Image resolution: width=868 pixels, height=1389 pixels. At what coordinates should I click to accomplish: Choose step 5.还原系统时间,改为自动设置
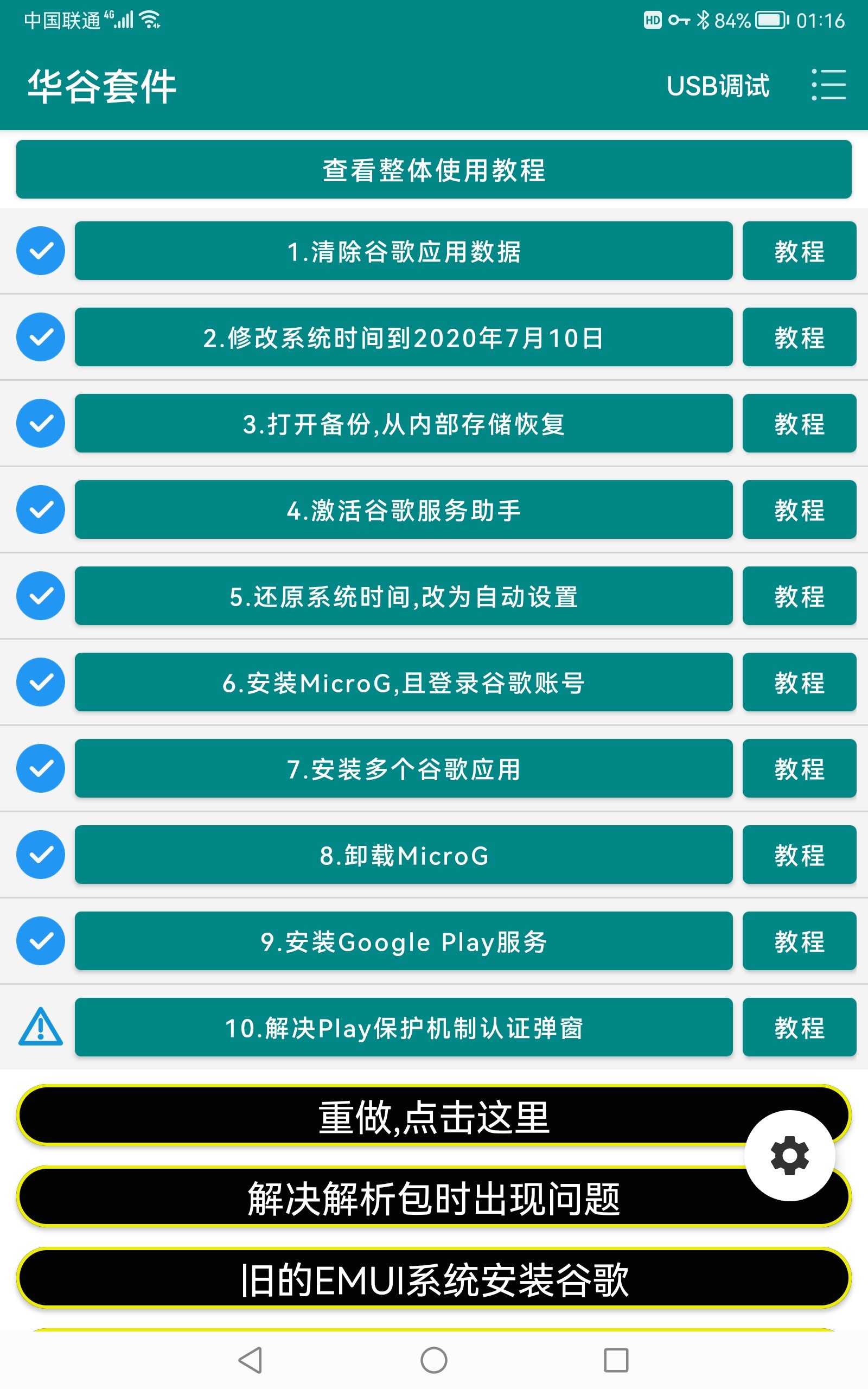[403, 596]
